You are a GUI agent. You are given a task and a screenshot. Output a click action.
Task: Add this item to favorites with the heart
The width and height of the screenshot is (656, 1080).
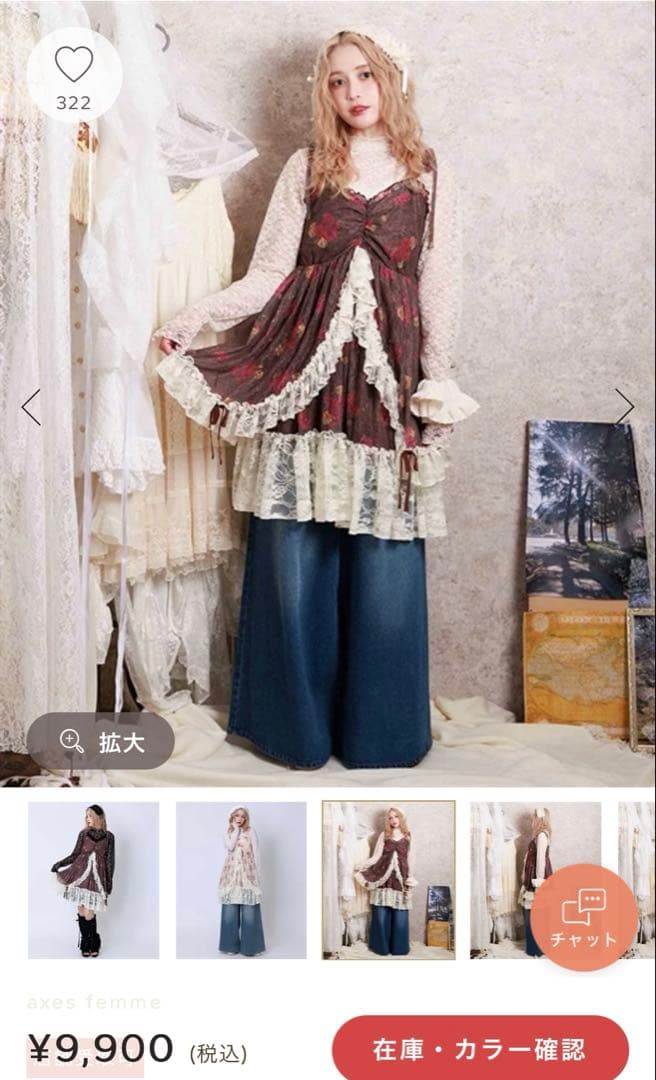73,66
